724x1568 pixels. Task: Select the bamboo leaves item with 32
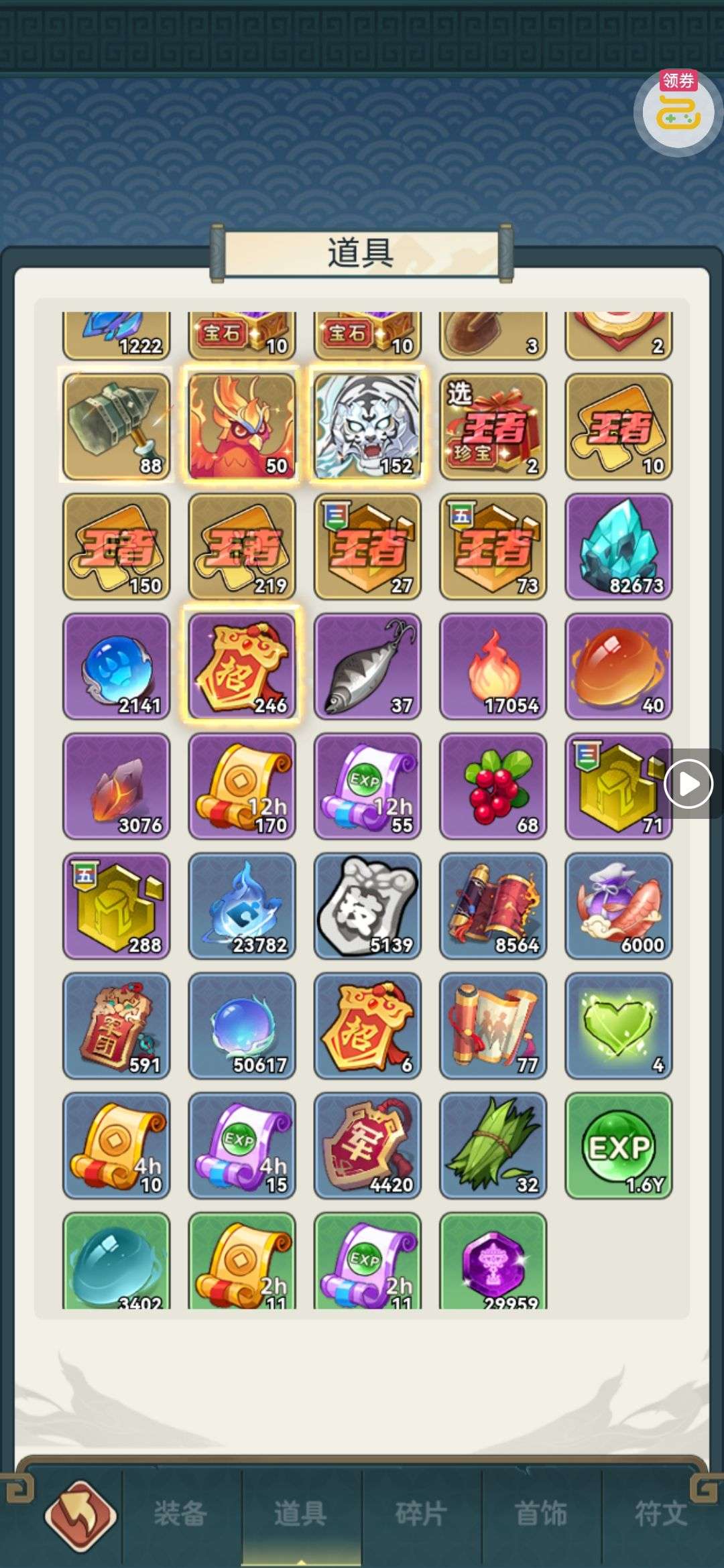[x=493, y=1146]
